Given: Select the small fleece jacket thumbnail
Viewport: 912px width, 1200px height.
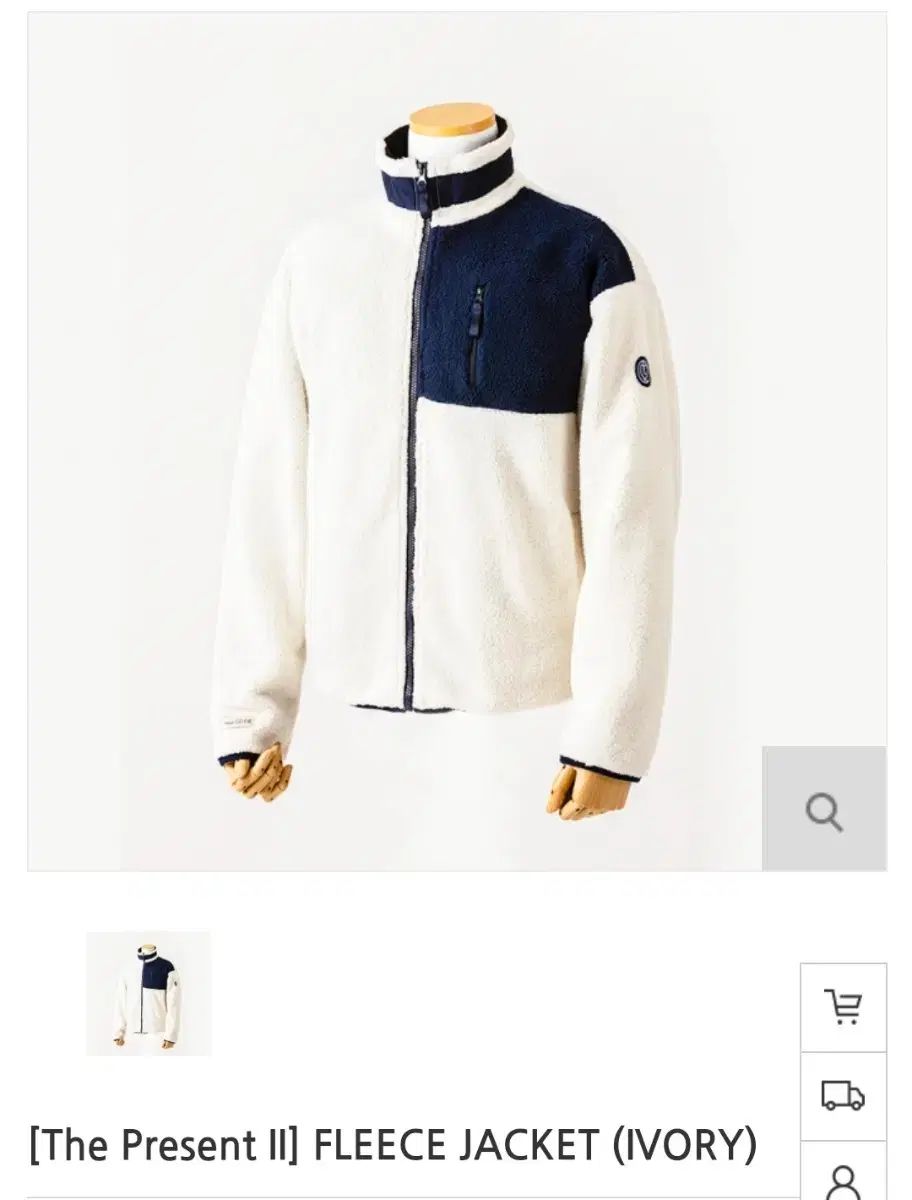Looking at the screenshot, I should point(148,993).
